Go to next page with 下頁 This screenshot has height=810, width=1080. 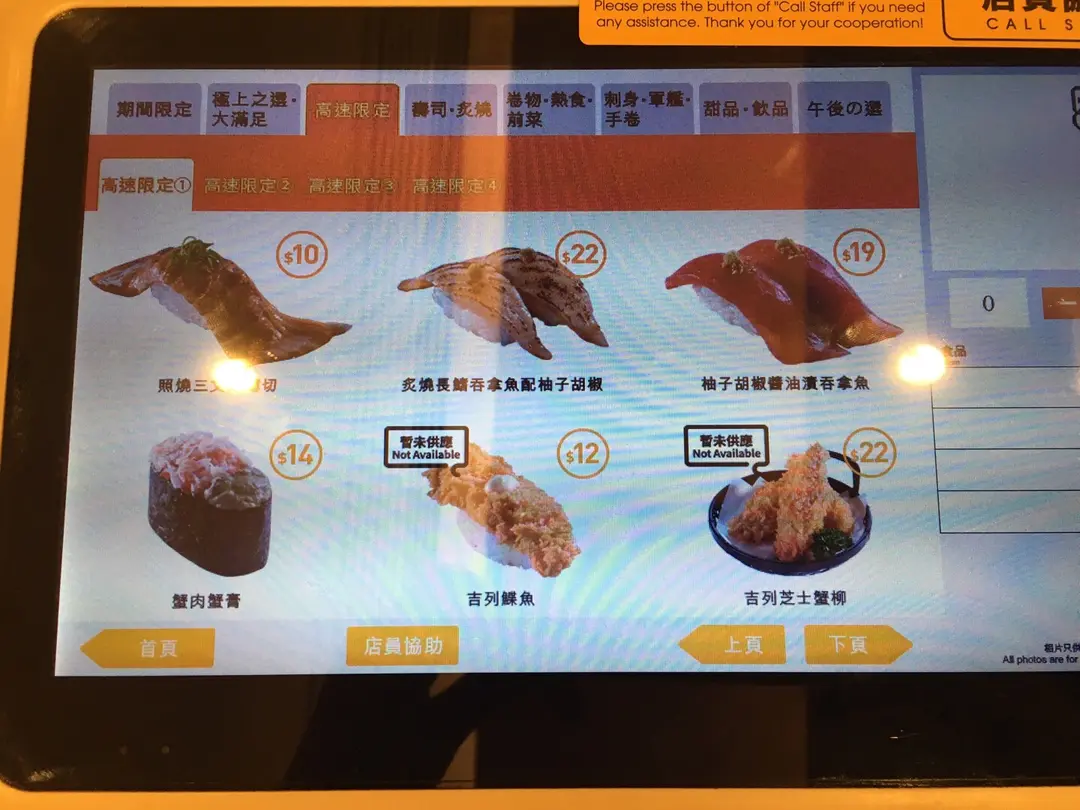pyautogui.click(x=856, y=645)
